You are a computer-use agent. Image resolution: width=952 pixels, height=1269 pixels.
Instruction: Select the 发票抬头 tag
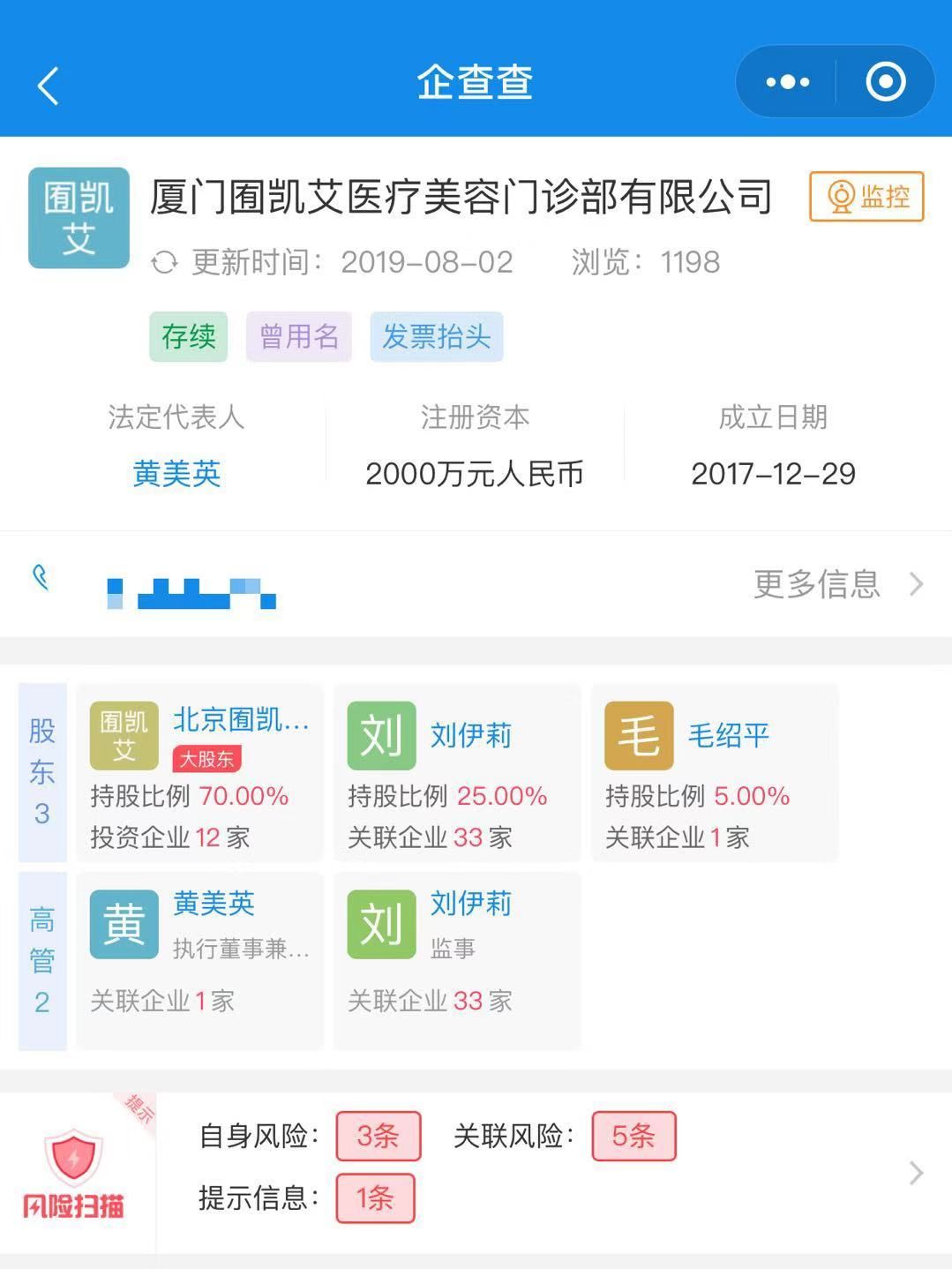point(436,336)
